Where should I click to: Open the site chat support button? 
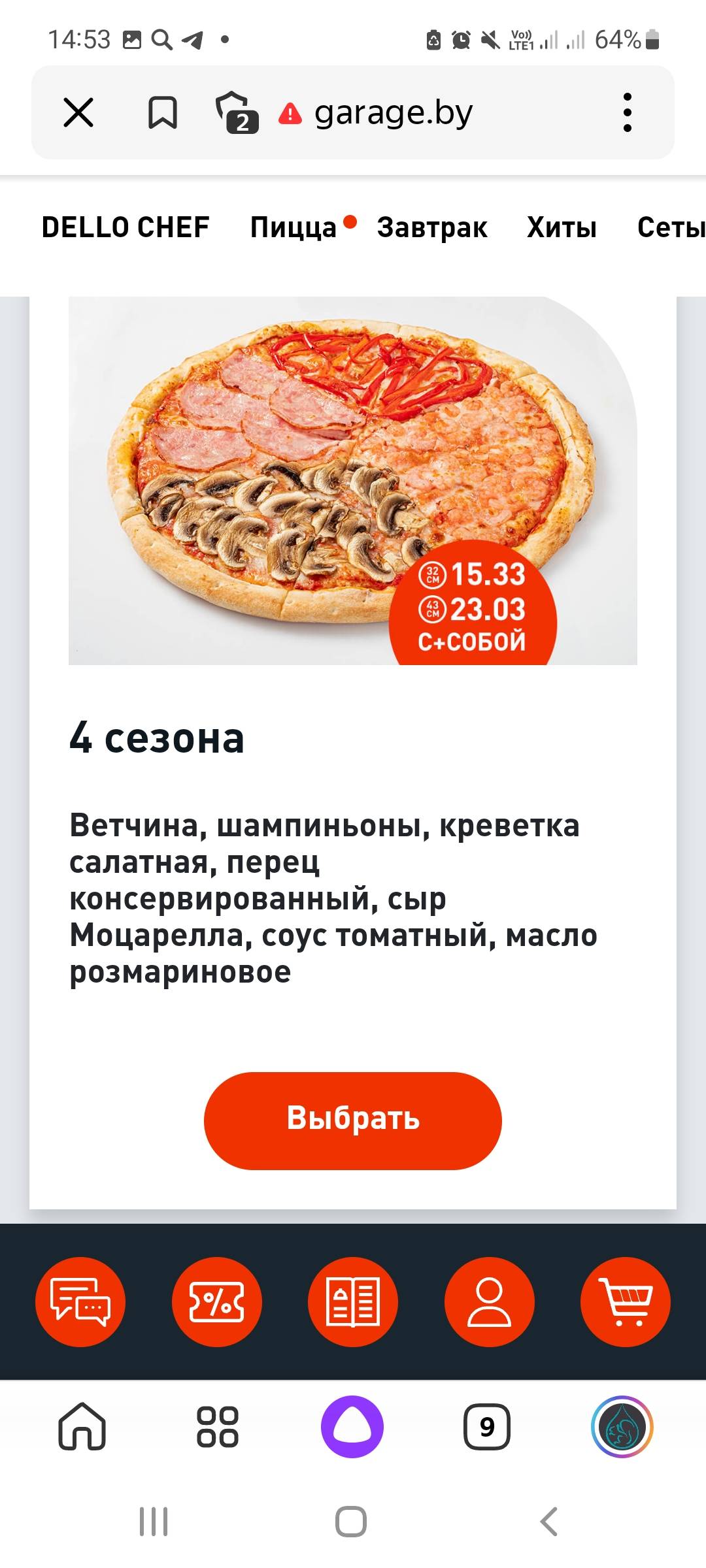pos(80,1301)
